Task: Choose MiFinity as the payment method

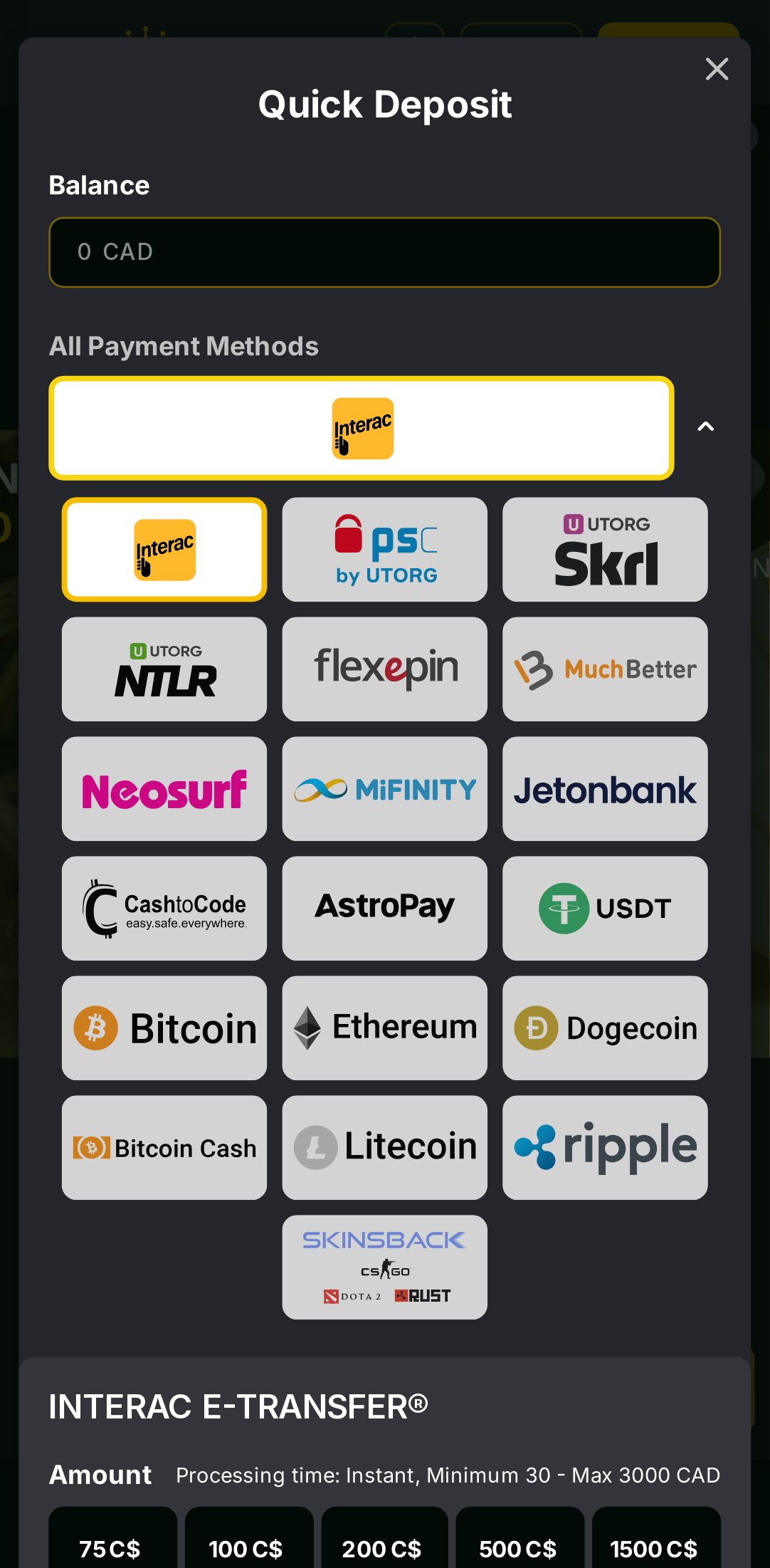Action: (384, 788)
